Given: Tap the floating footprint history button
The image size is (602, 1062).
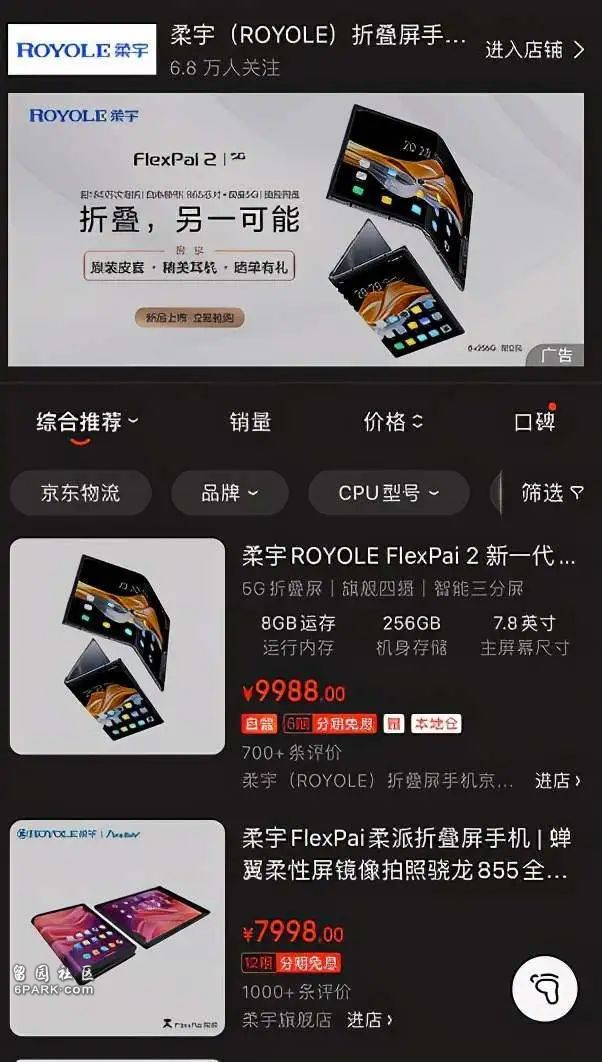Looking at the screenshot, I should (544, 989).
